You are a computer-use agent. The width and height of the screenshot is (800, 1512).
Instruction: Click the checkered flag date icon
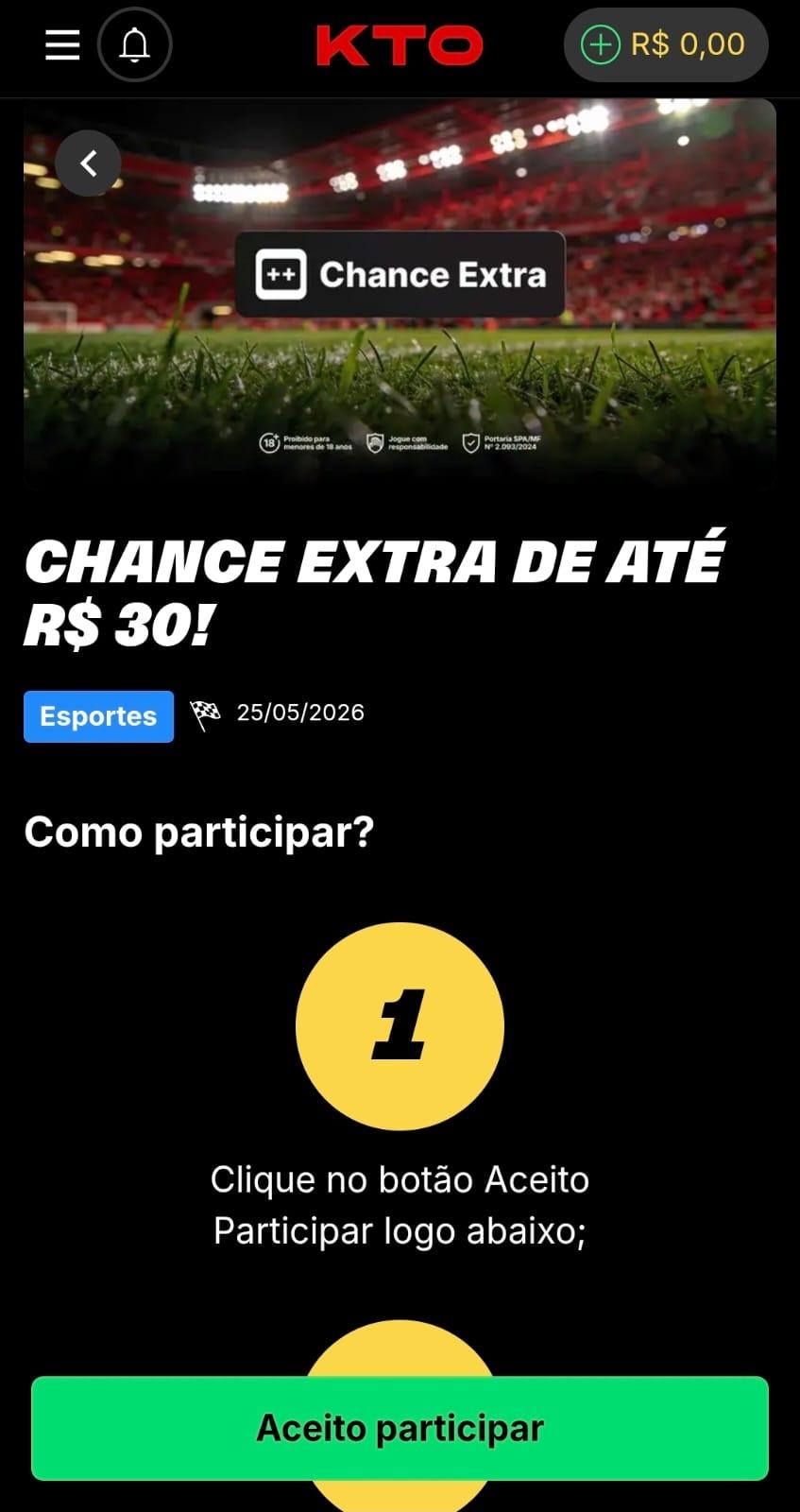207,713
